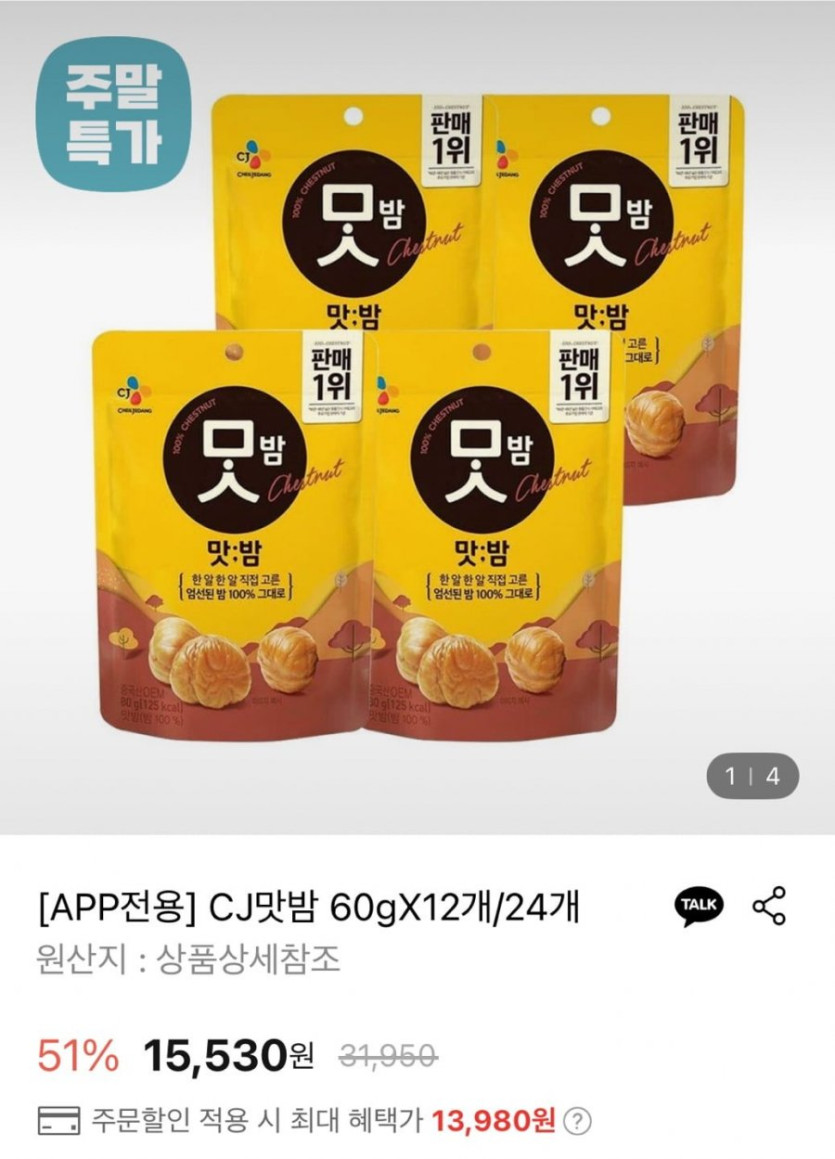Open the share options icon
Screen dimensions: 835x1159
click(x=769, y=906)
